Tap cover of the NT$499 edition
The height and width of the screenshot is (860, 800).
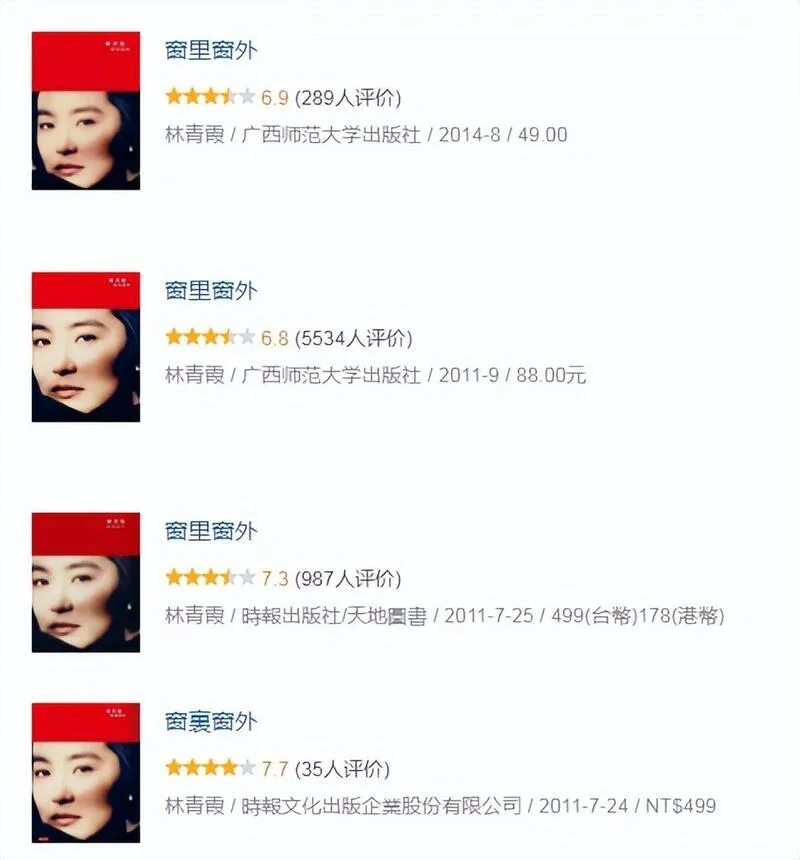[x=86, y=772]
